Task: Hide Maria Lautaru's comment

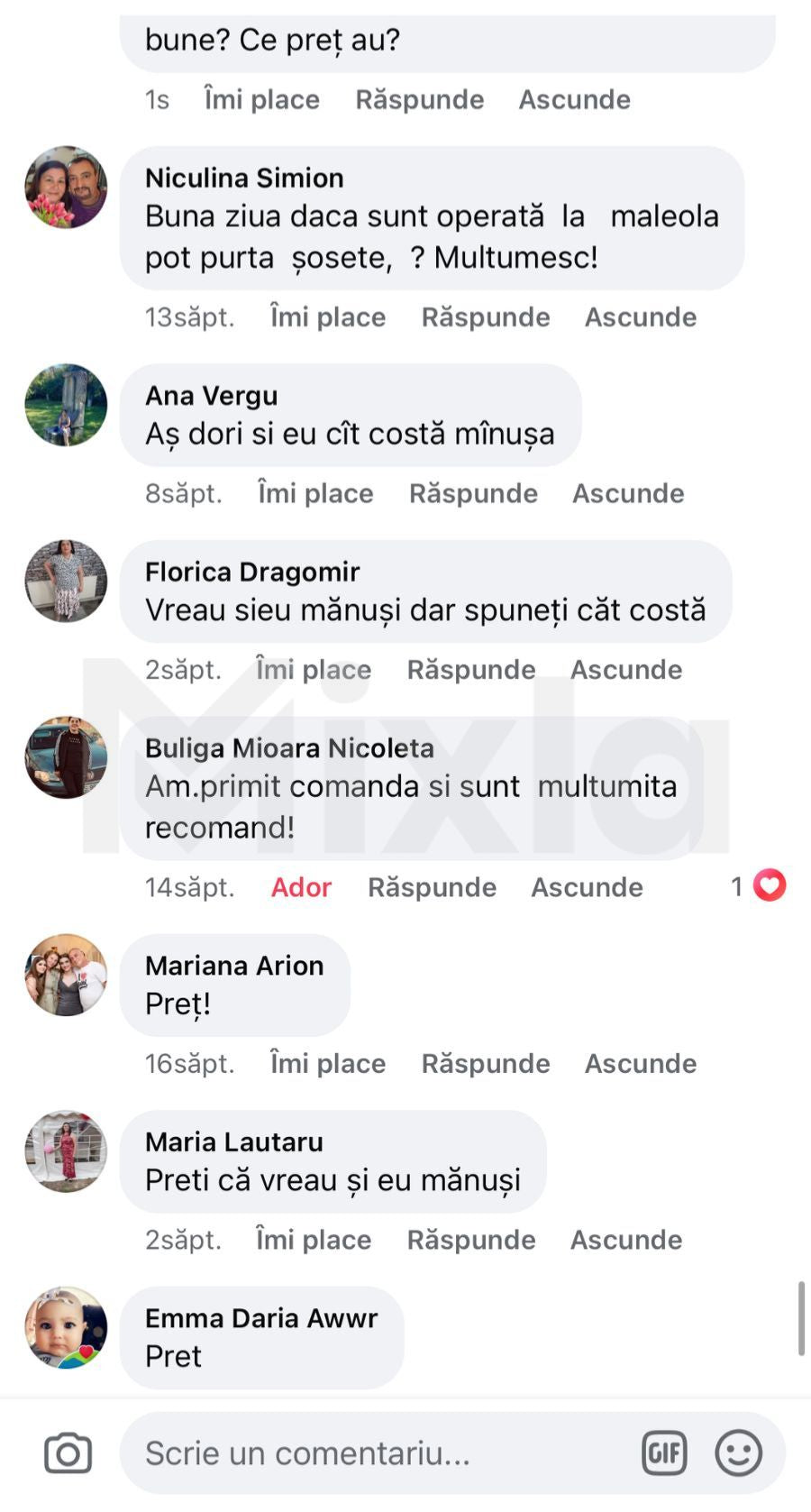Action: [626, 1240]
